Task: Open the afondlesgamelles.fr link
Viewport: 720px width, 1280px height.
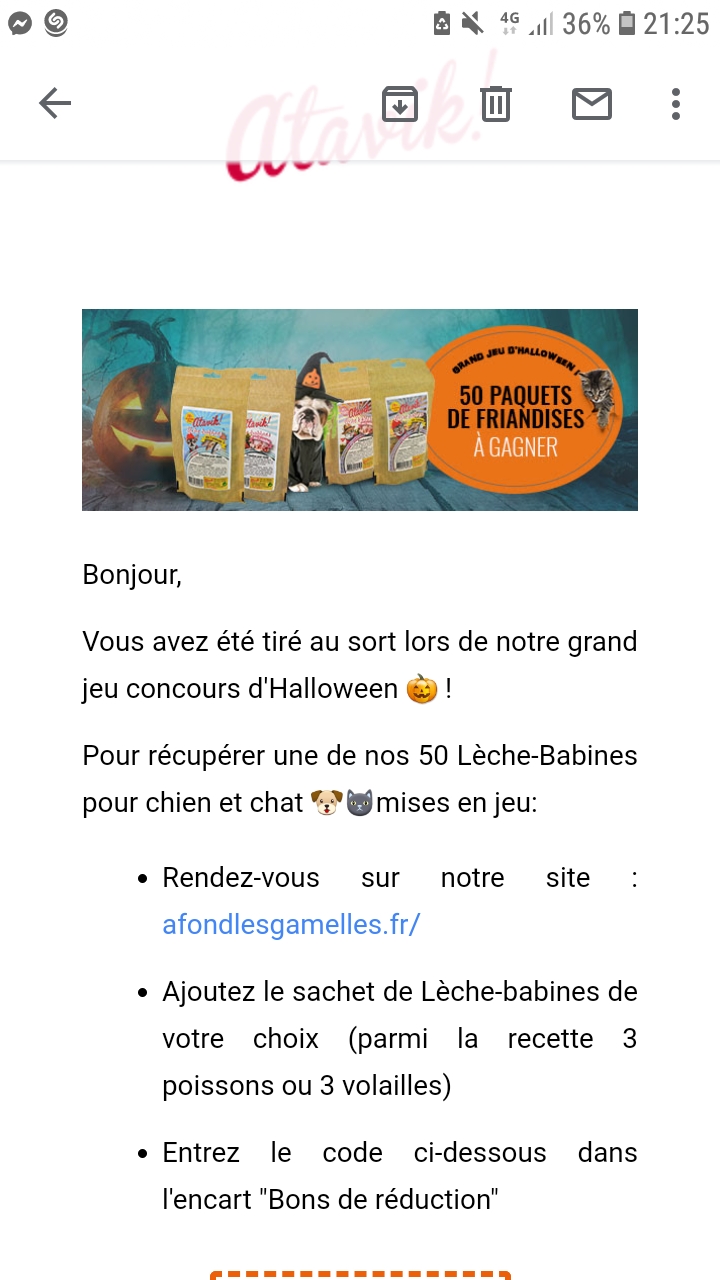Action: [291, 925]
